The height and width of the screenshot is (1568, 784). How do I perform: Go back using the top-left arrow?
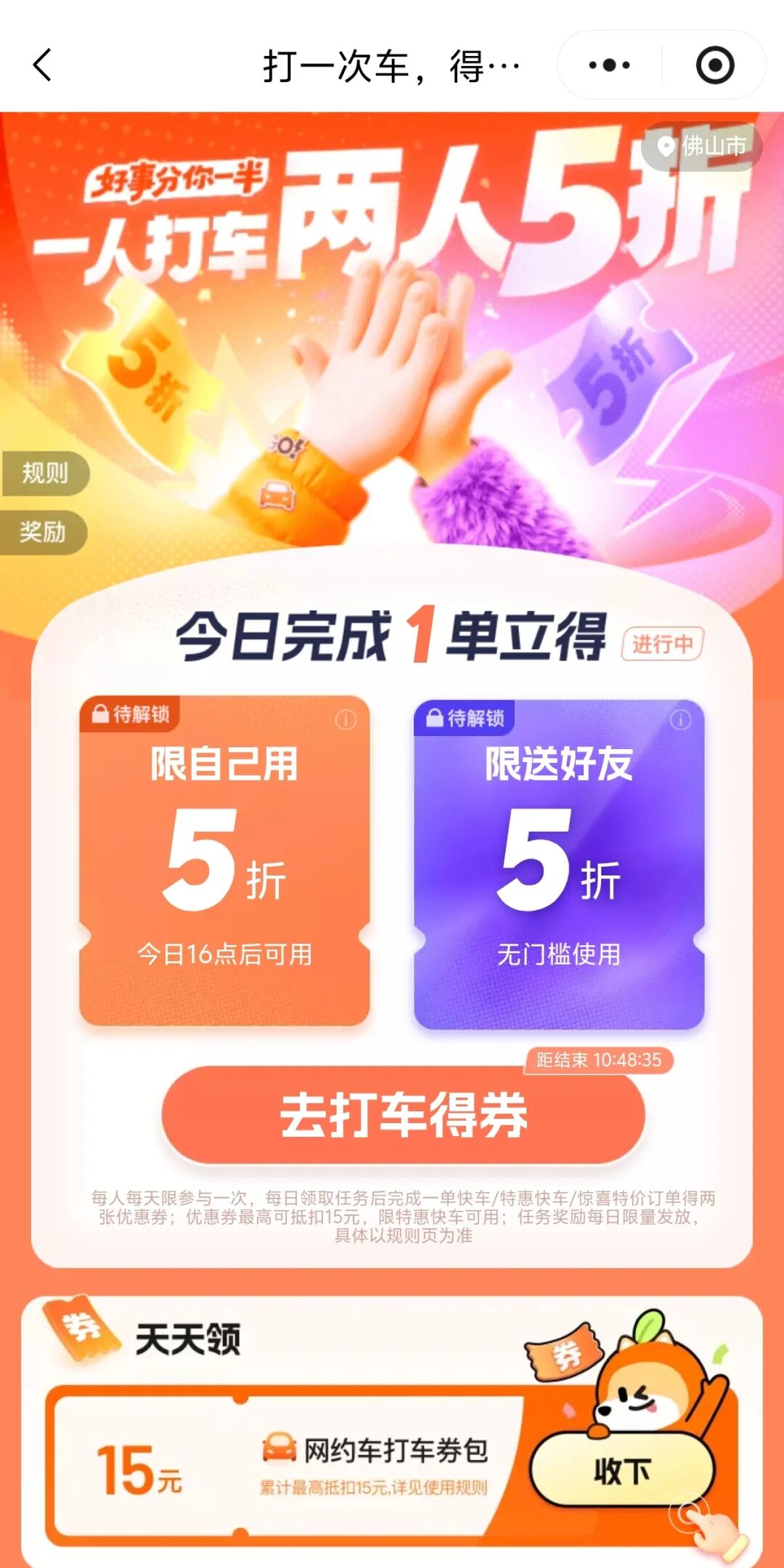point(44,65)
